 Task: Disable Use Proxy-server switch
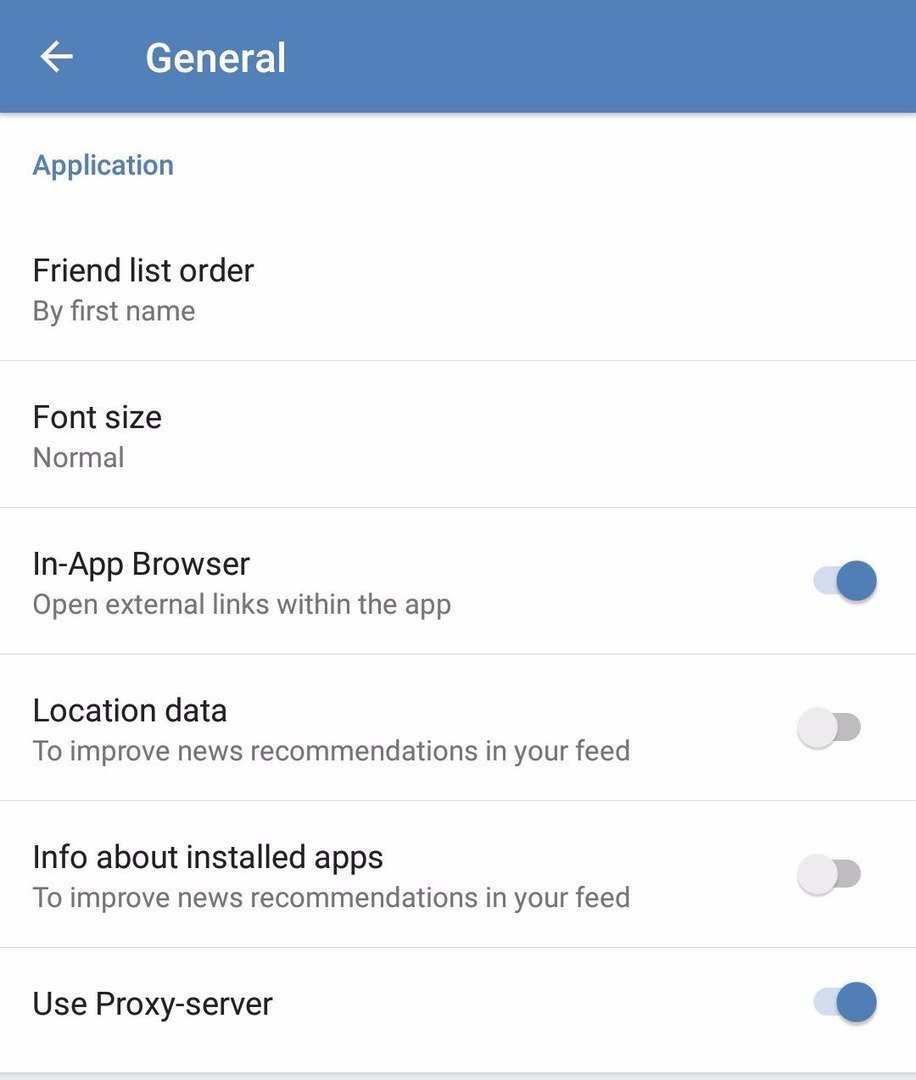[845, 1002]
